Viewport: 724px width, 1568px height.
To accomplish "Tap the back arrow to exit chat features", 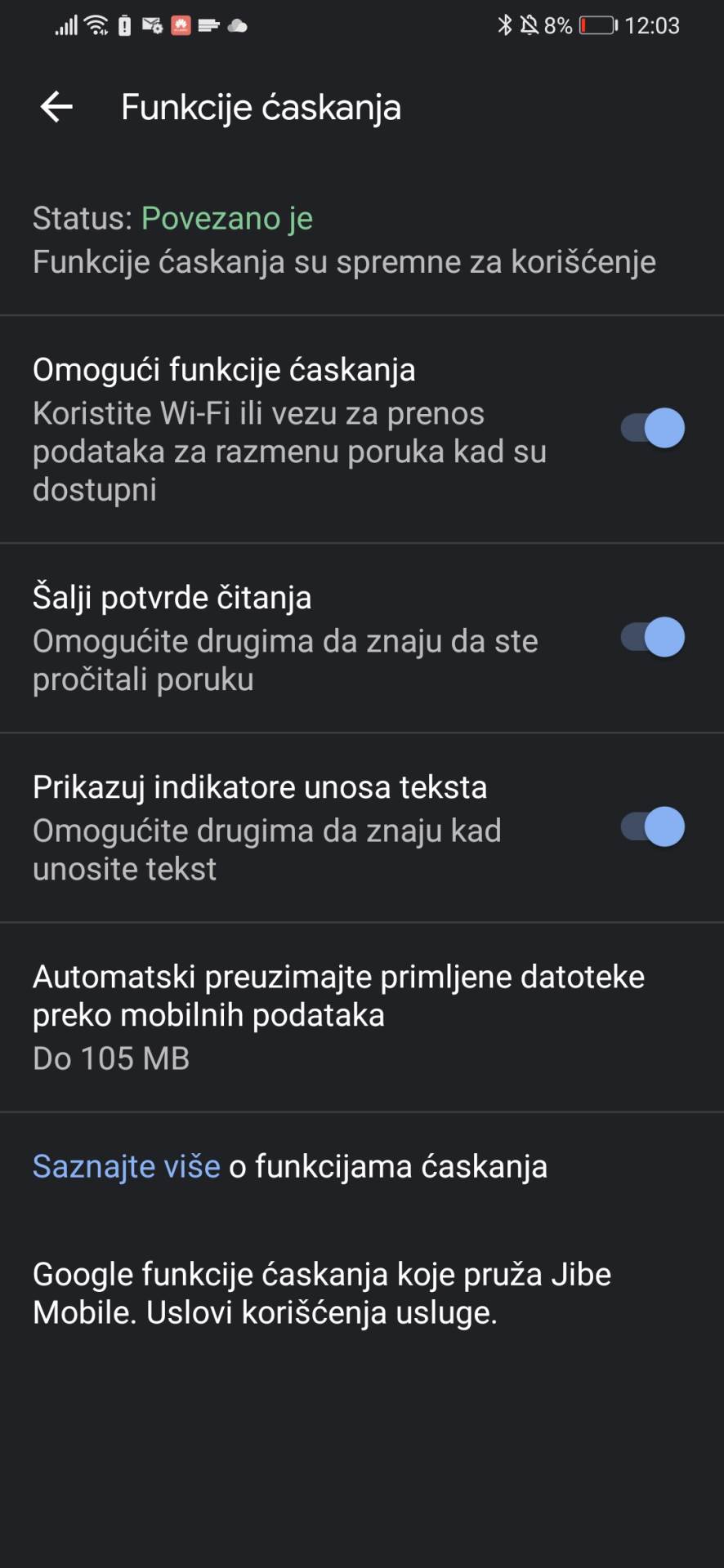I will [55, 106].
